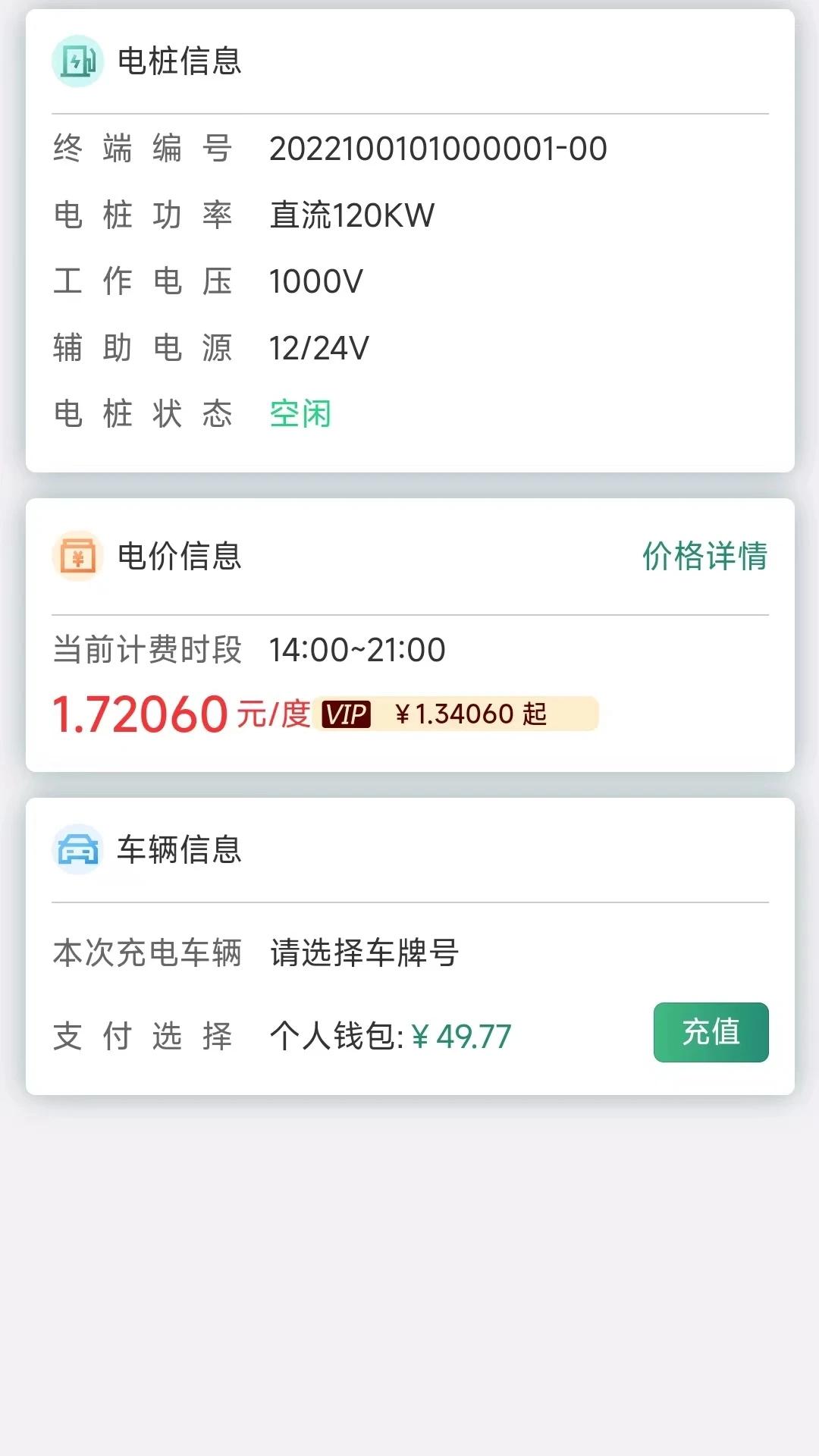Click the orange price tag icon
The width and height of the screenshot is (819, 1456).
click(77, 556)
